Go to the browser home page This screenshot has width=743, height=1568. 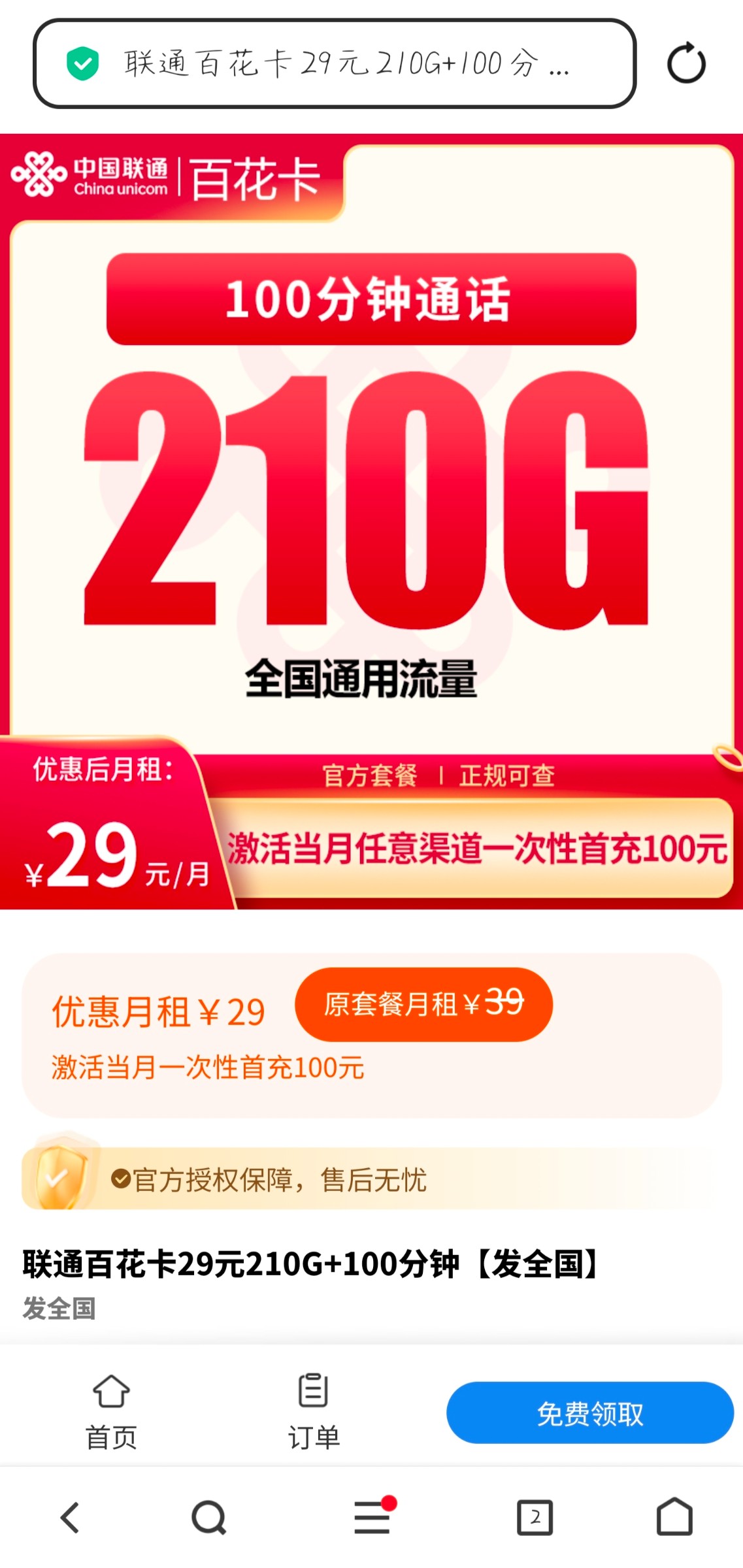(x=674, y=1517)
